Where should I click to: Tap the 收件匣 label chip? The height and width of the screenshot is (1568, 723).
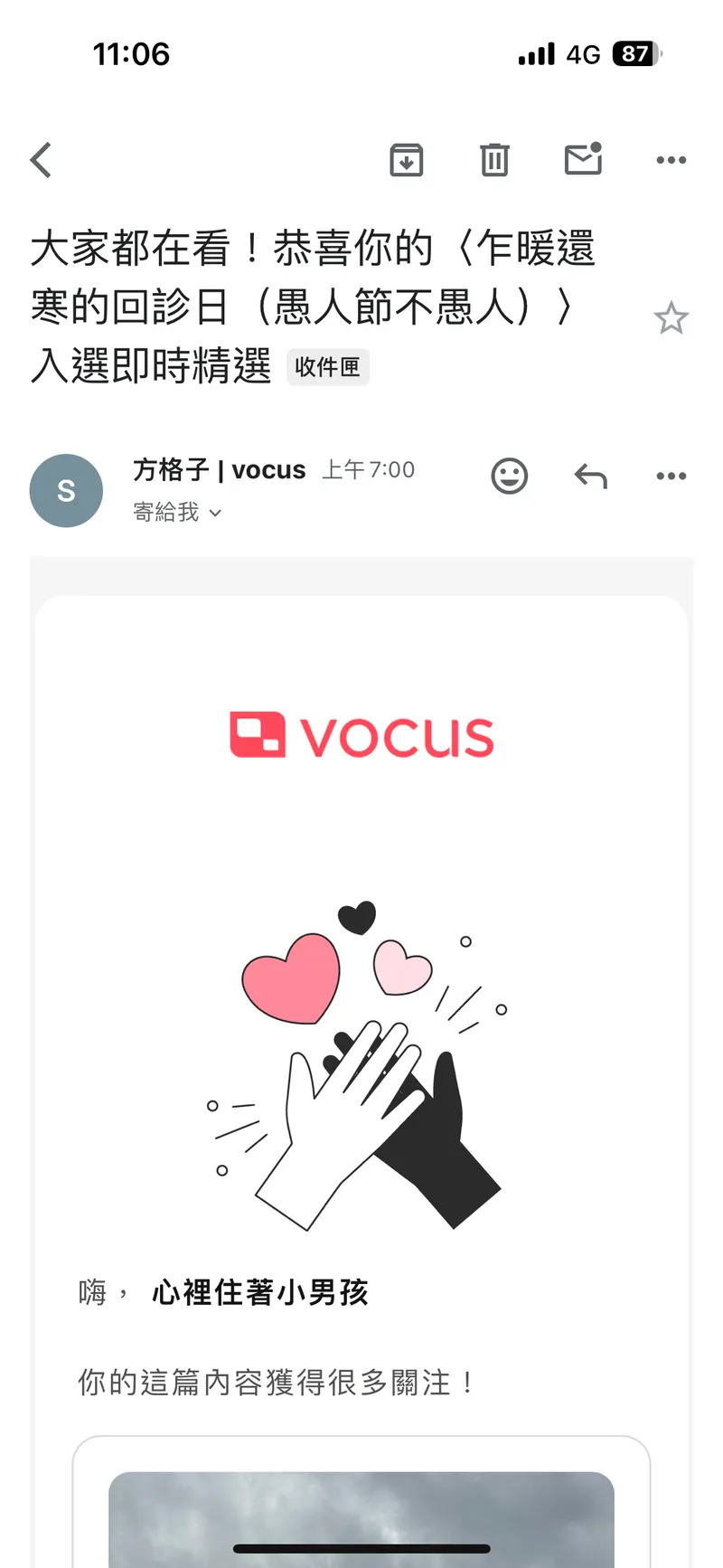[x=328, y=367]
